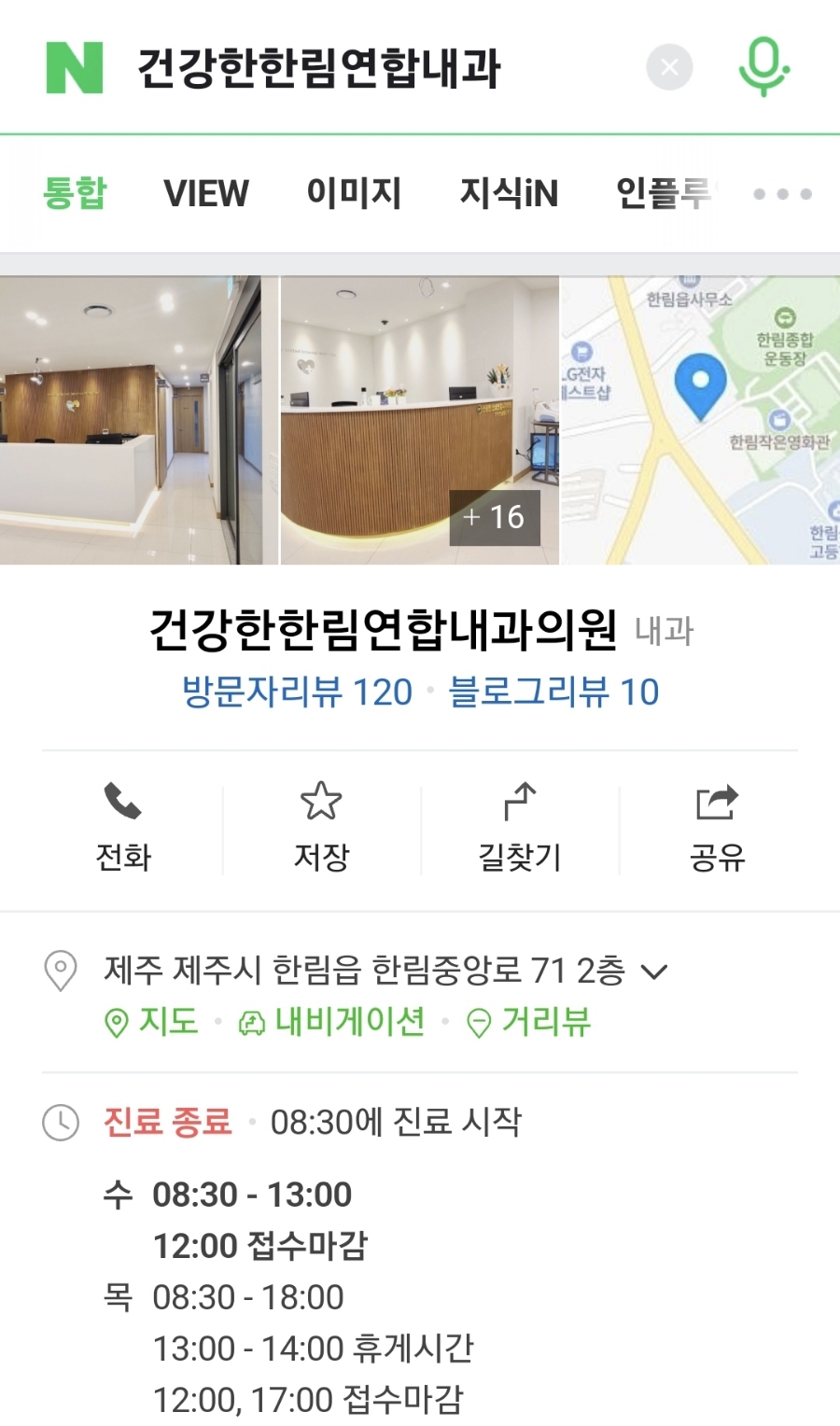Open 블로그리뷰 10 blog reviews

tap(553, 692)
